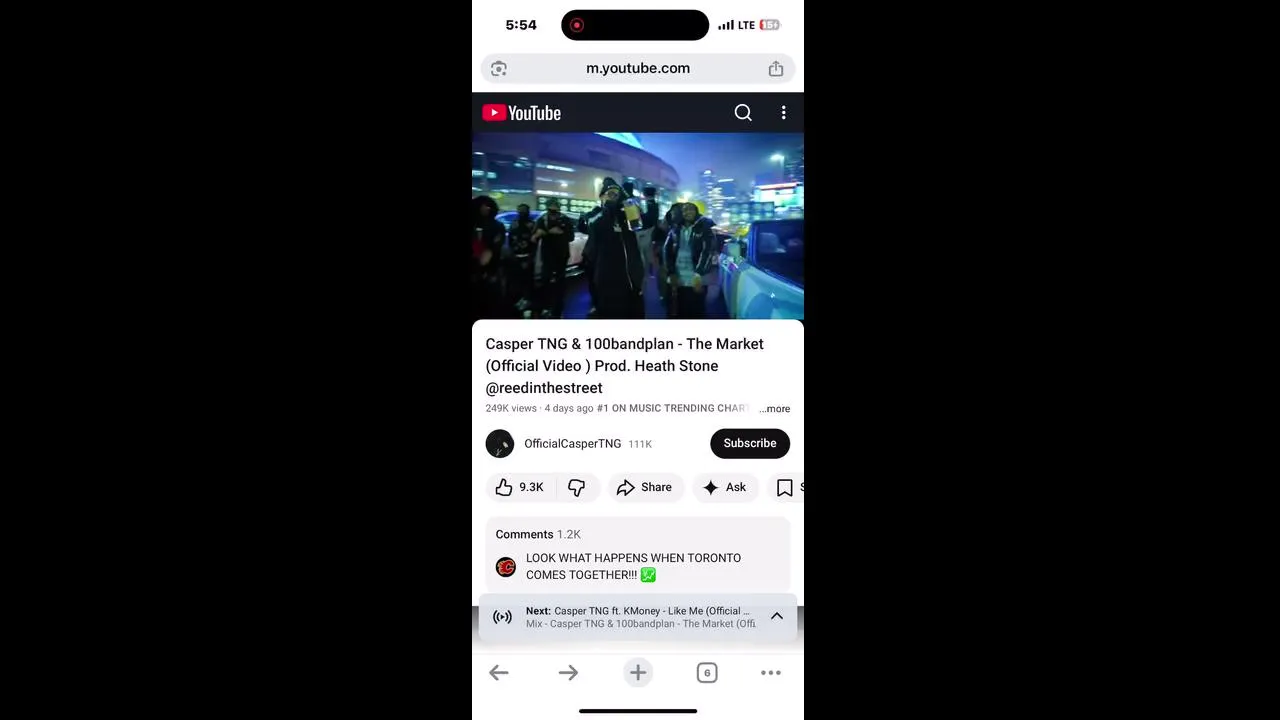Open YouTube overflow menu
The image size is (1280, 720).
click(783, 113)
